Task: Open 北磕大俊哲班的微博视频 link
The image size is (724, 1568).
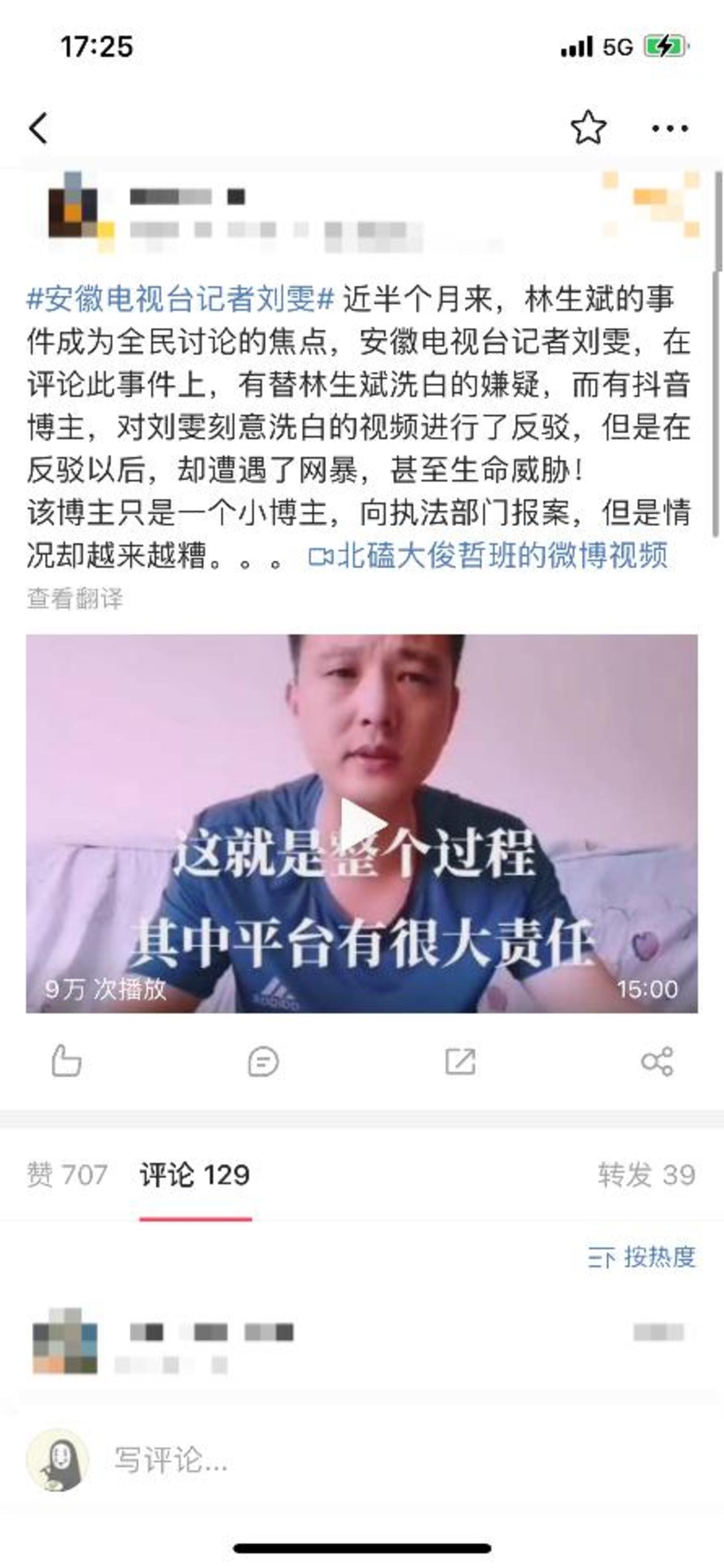Action: [488, 556]
